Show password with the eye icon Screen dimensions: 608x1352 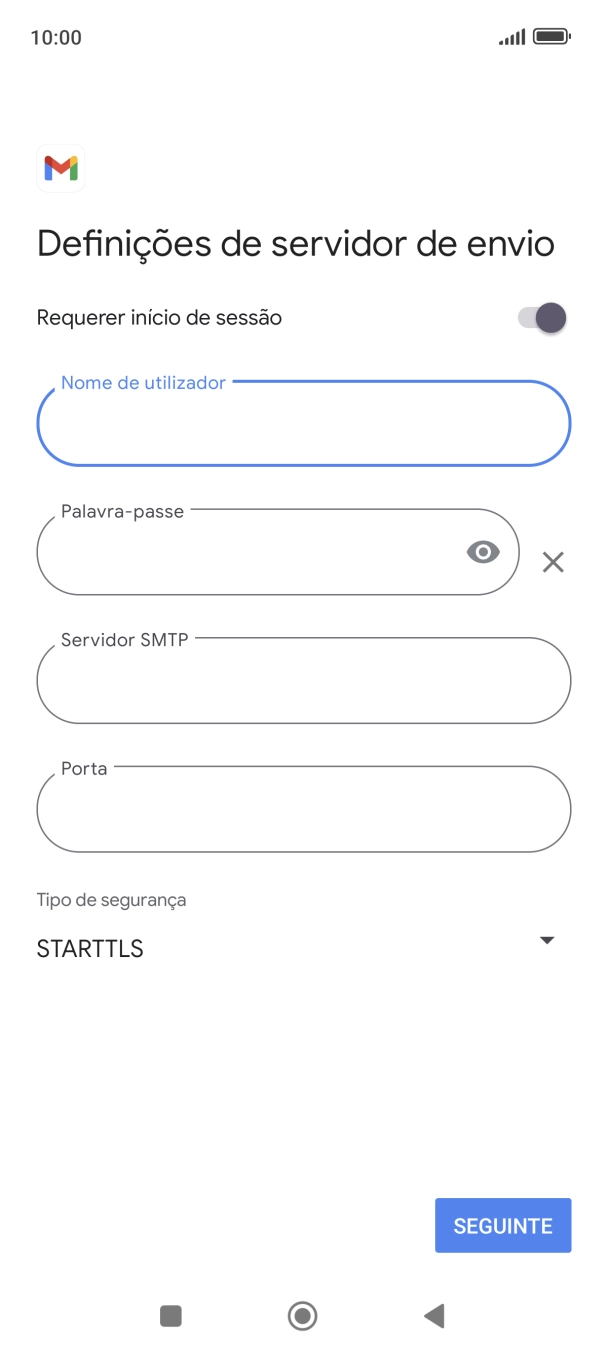point(483,552)
